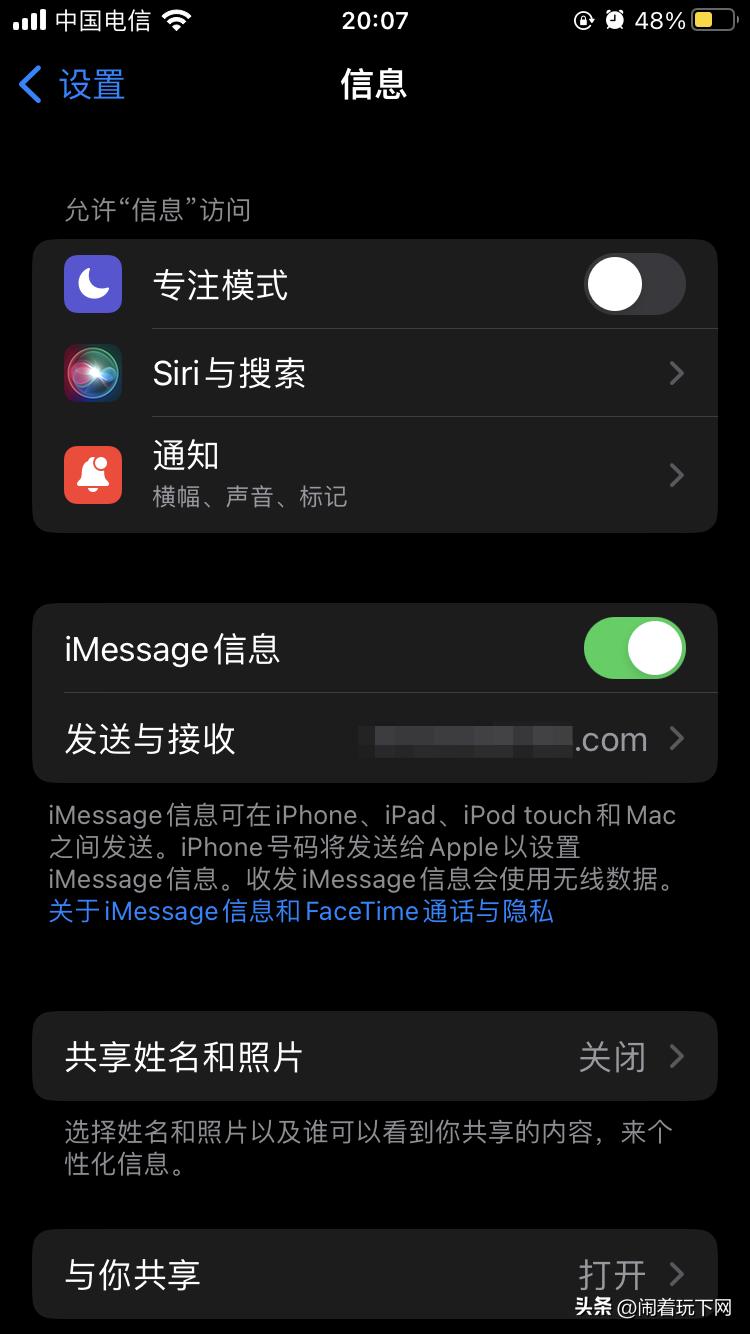
Task: Return to 设置 via back button
Action: 60,86
